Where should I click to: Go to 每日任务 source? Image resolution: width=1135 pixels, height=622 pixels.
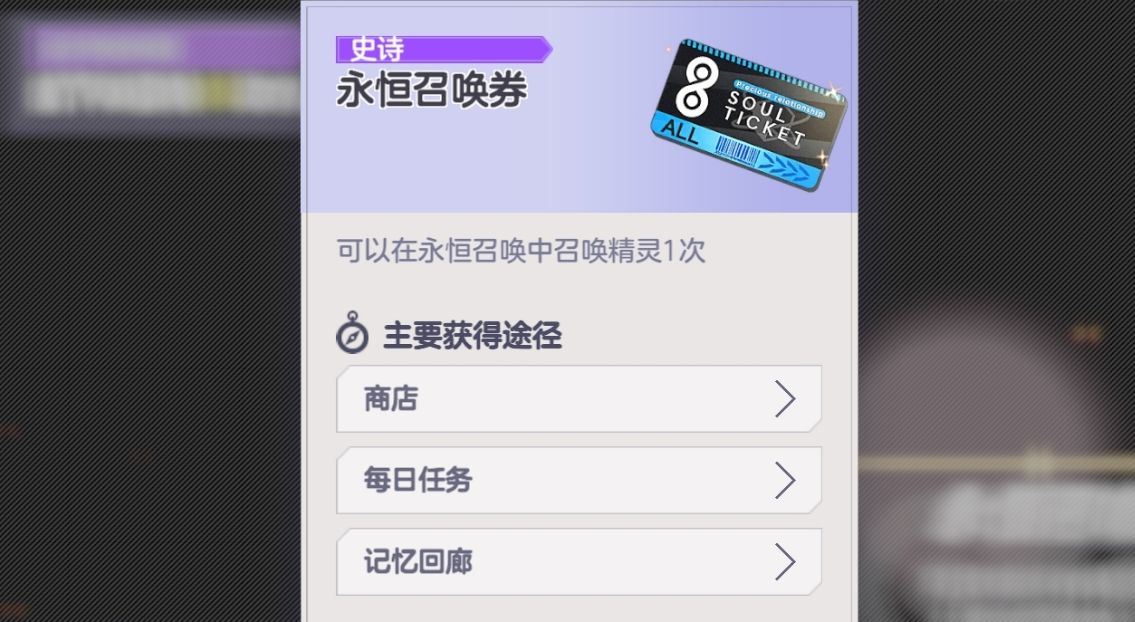[x=578, y=481]
